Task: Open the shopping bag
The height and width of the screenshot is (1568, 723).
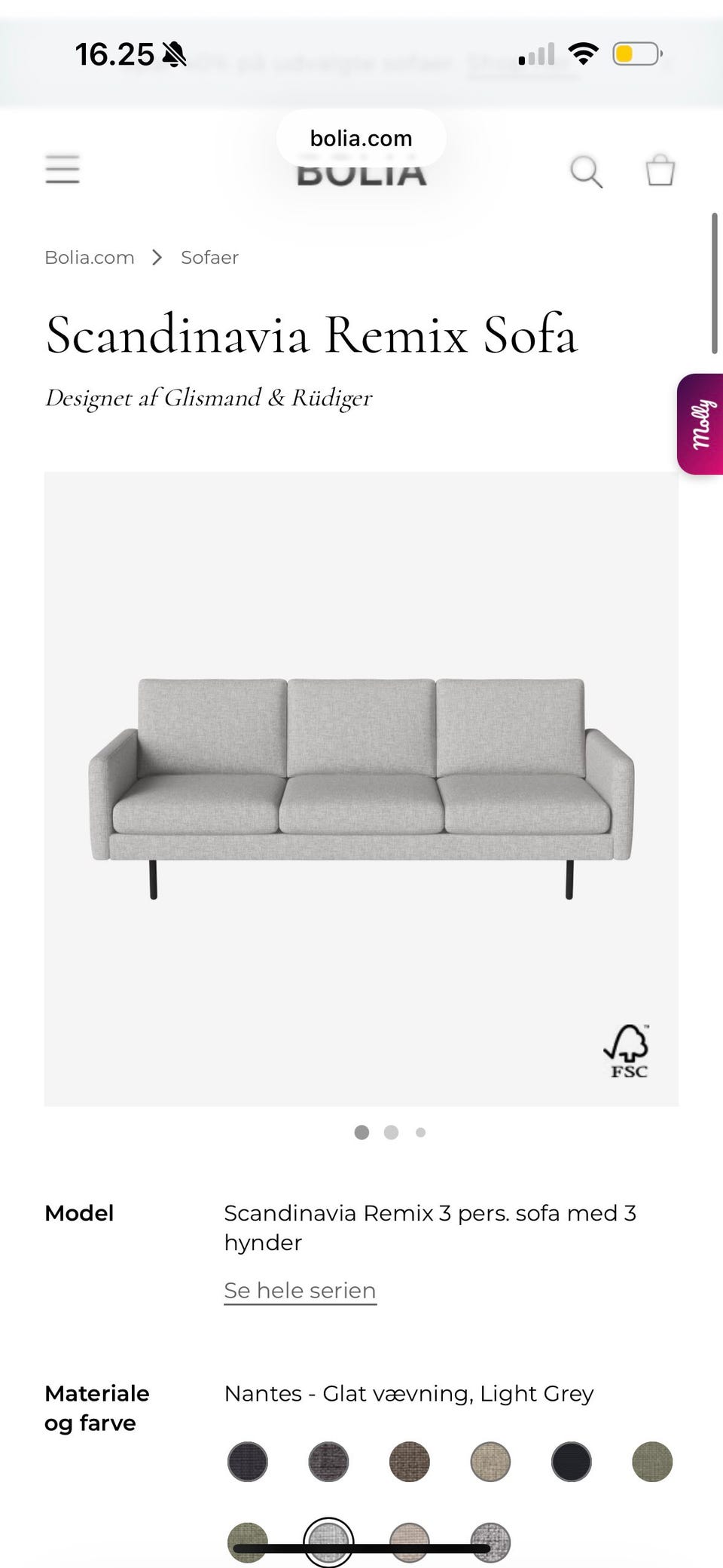Action: point(660,170)
